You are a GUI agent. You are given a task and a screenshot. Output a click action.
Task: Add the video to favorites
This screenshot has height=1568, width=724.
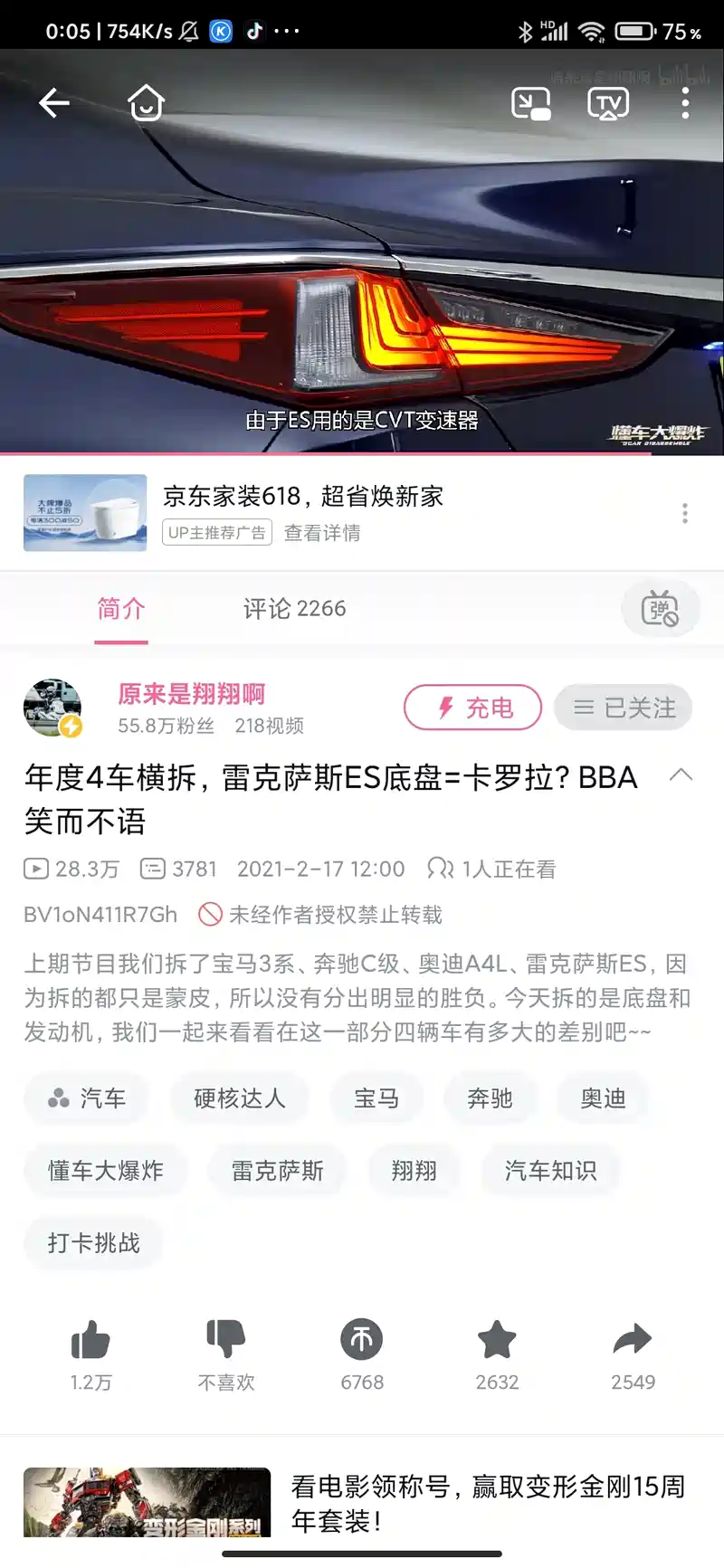497,1341
